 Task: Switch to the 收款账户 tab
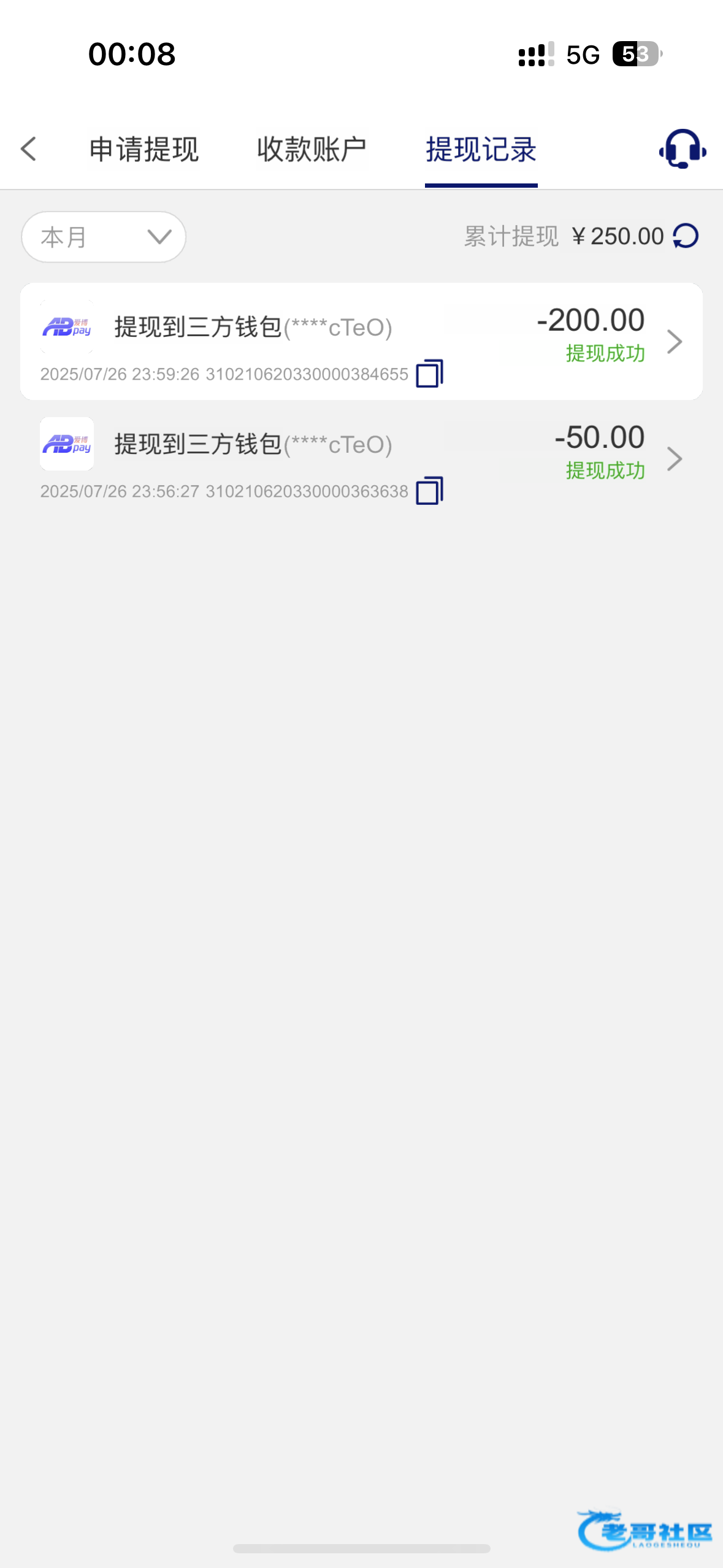(312, 150)
